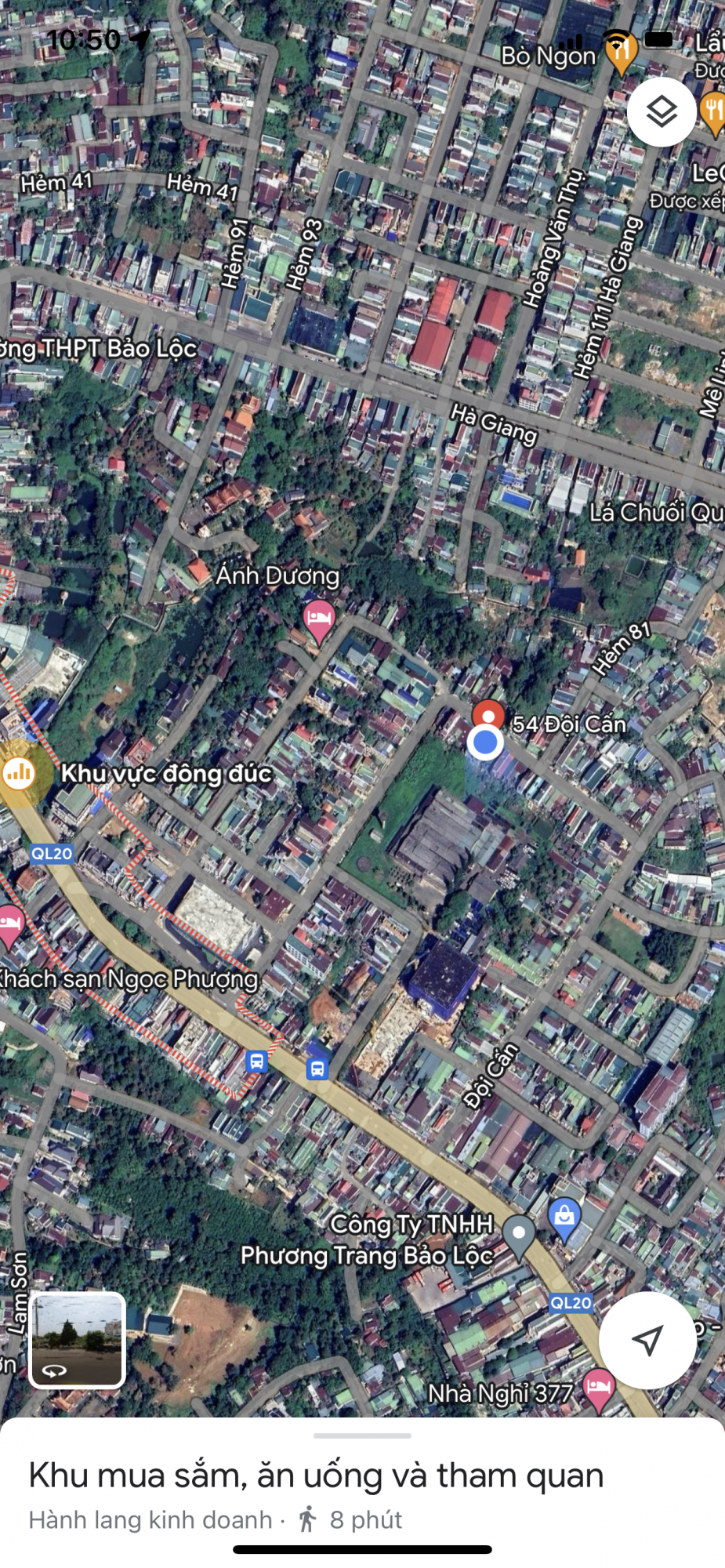The height and width of the screenshot is (1568, 725).
Task: Open the map layers button
Action: (662, 112)
